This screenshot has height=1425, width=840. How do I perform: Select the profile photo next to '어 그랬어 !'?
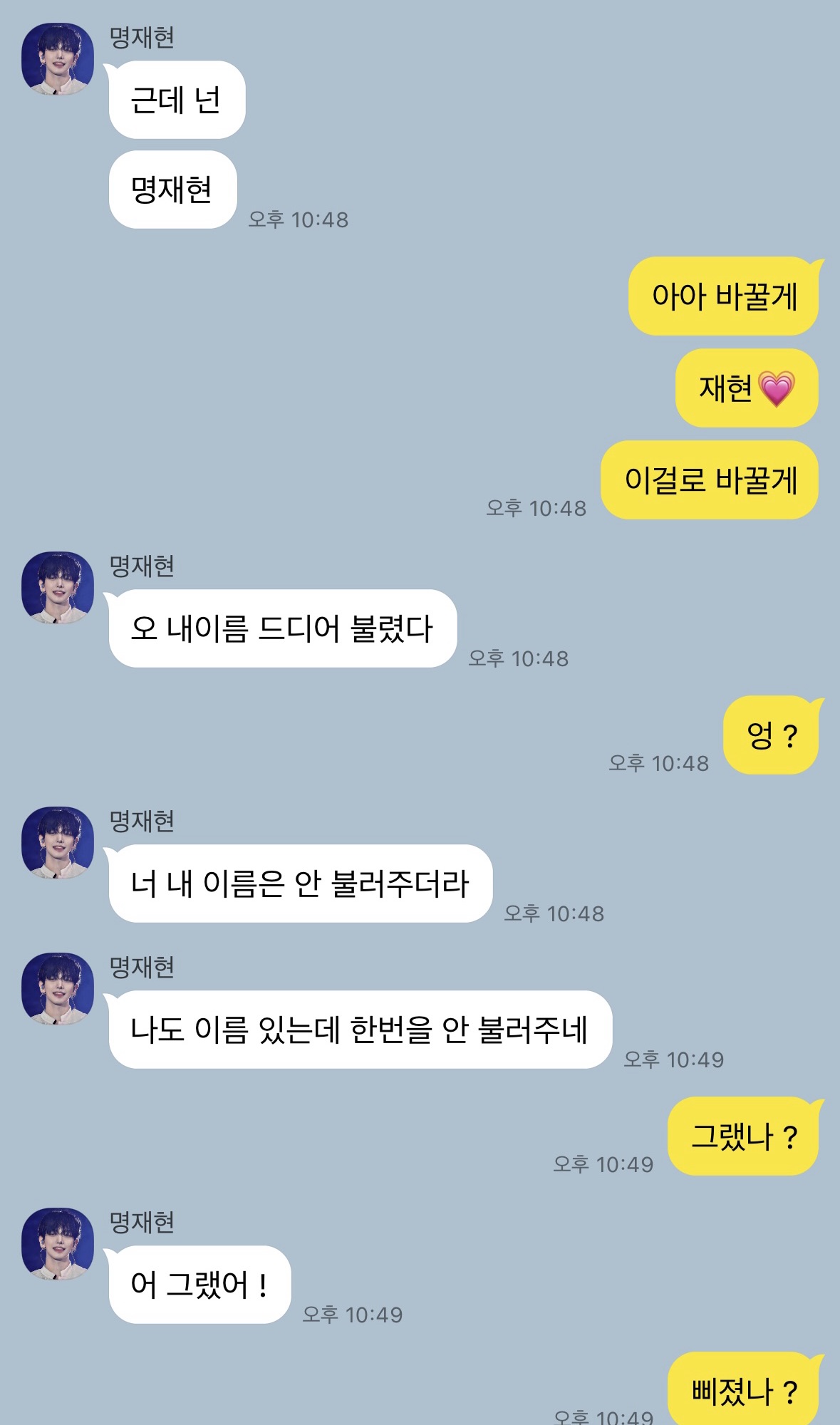[x=58, y=1244]
